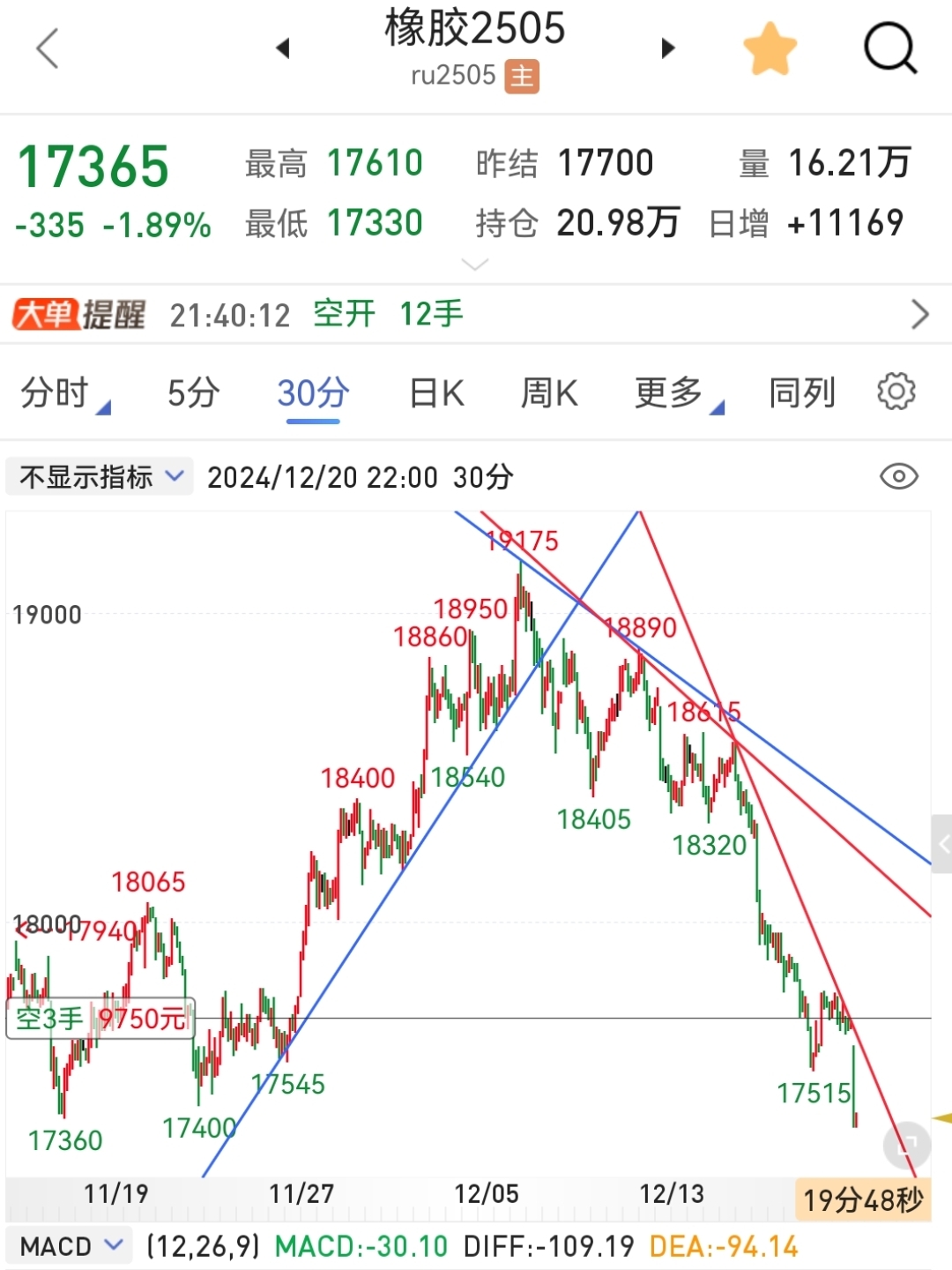952x1270 pixels.
Task: Toggle the star to favorite this contract
Action: click(x=770, y=49)
